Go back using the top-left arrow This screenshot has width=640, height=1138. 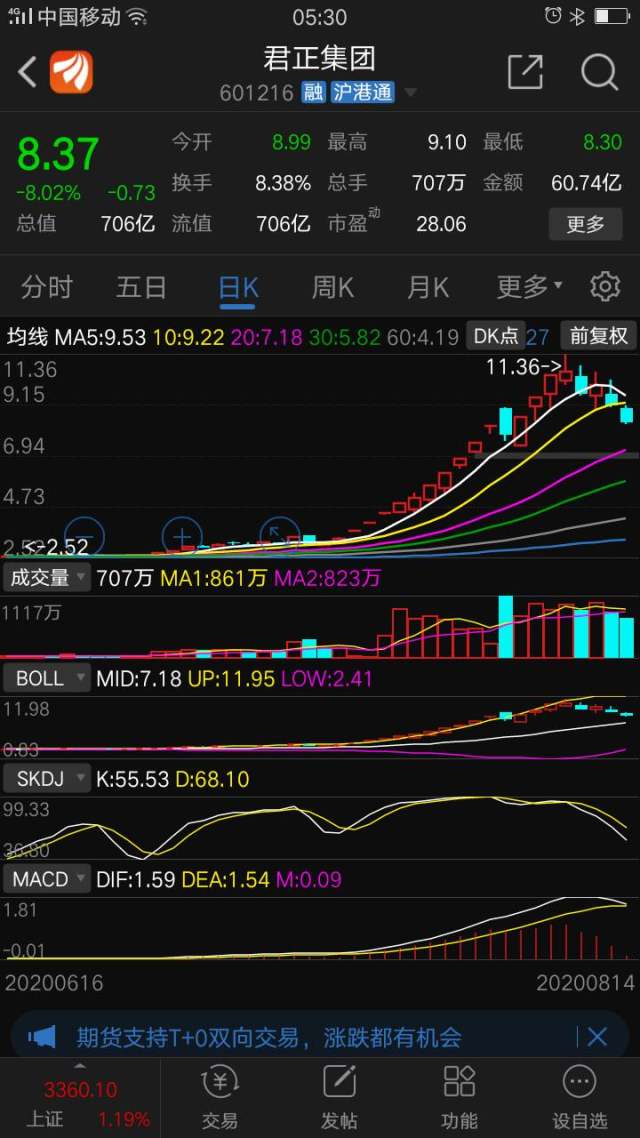27,72
